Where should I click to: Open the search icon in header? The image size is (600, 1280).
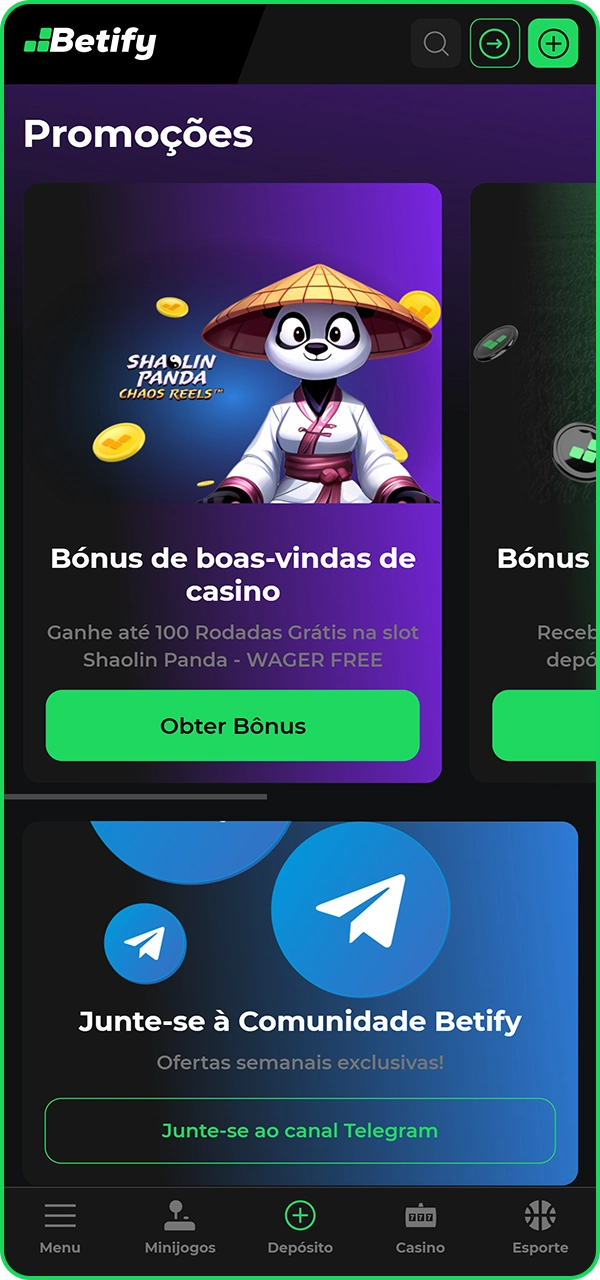[x=436, y=44]
